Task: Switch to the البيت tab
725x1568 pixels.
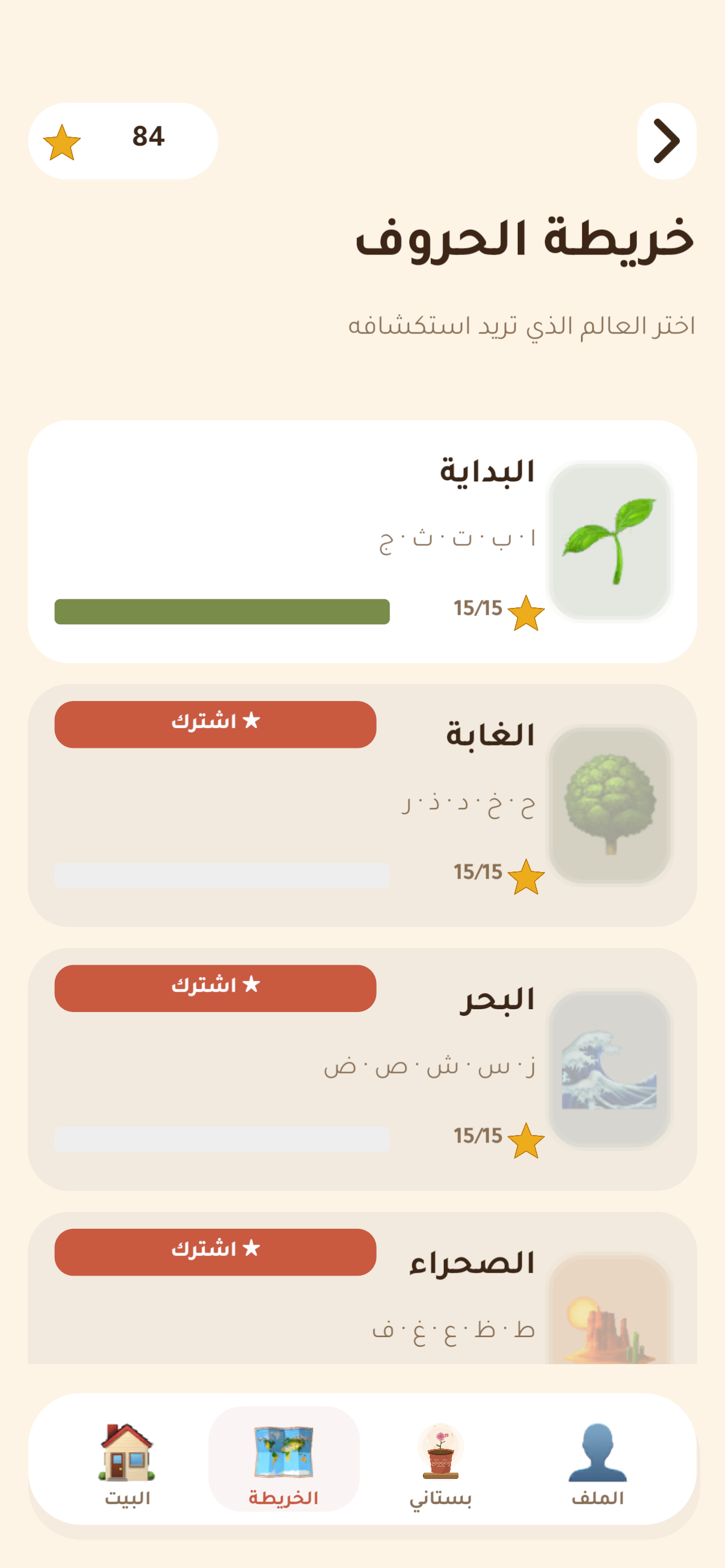Action: point(126,1464)
